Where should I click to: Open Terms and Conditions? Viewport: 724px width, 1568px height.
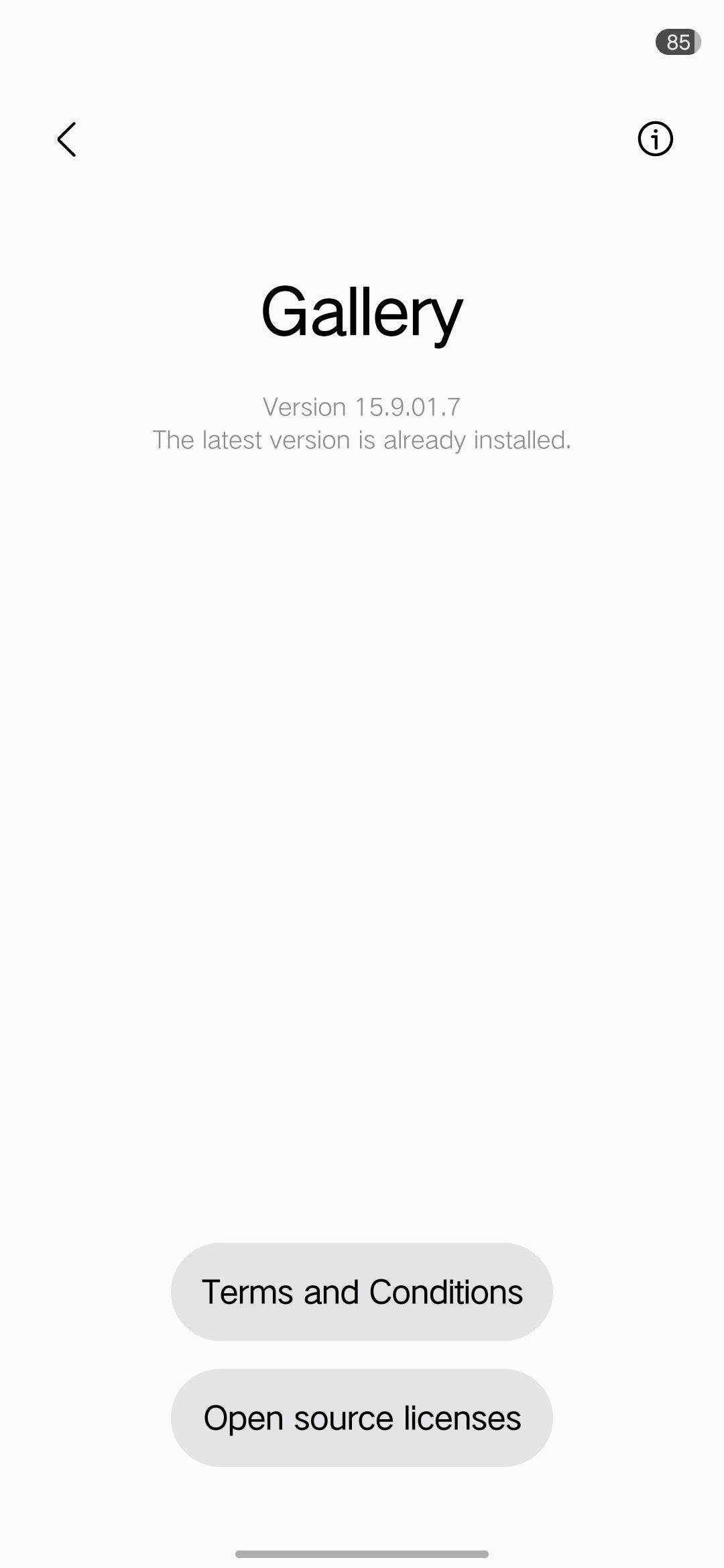(x=362, y=1292)
